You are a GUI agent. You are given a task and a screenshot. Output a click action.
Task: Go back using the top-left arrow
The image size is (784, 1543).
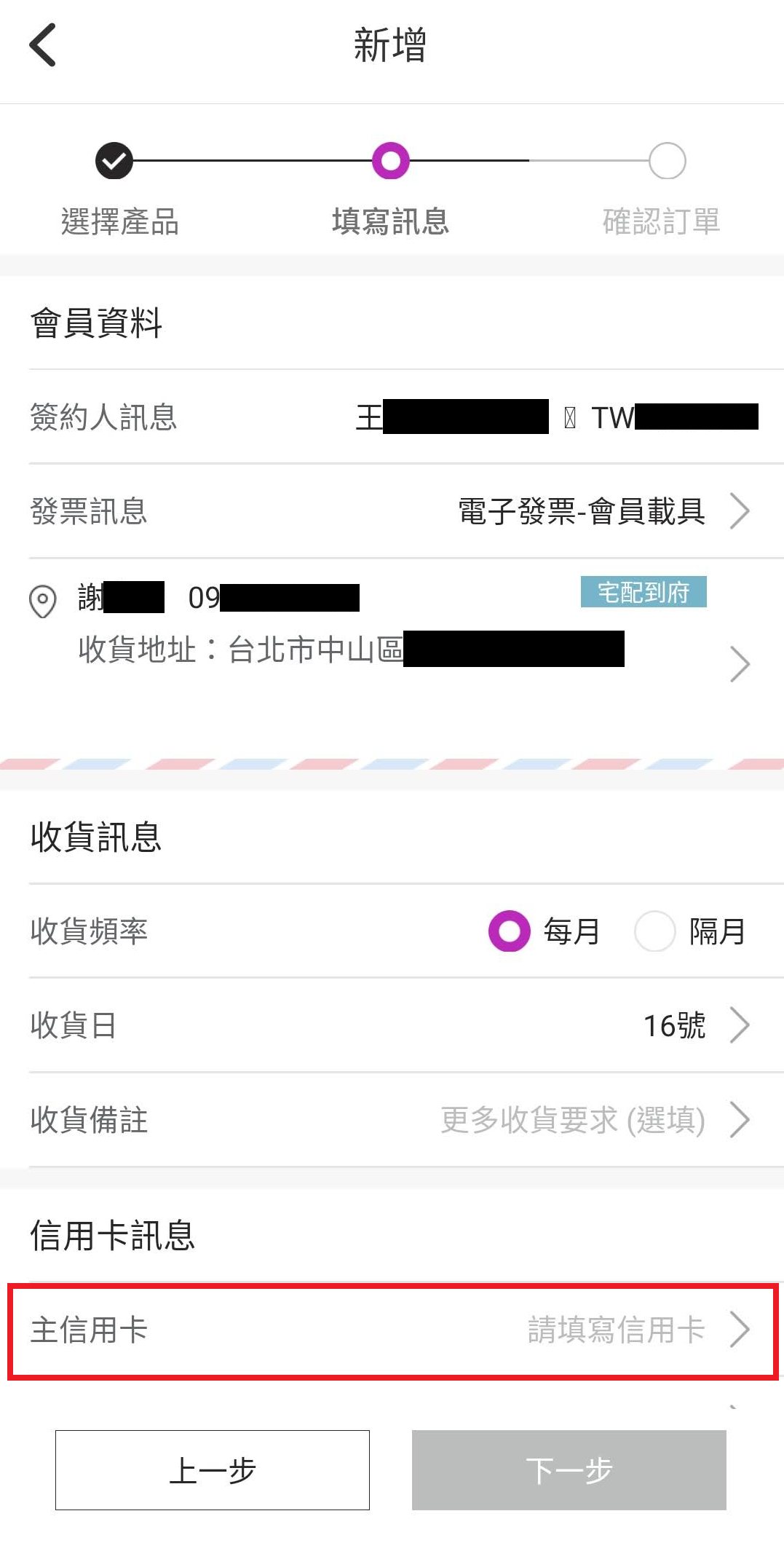click(x=42, y=45)
